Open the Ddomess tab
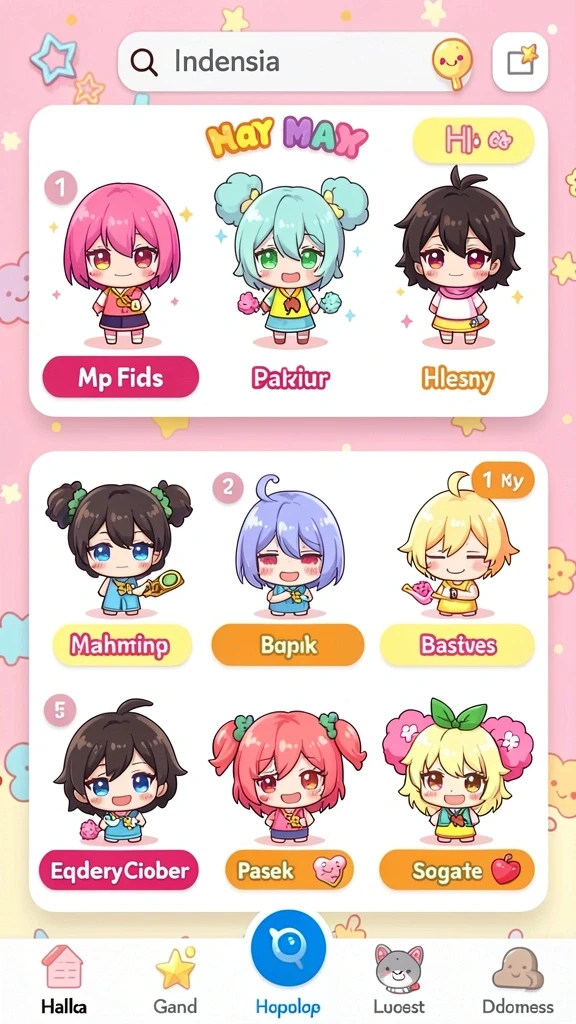 [518, 980]
